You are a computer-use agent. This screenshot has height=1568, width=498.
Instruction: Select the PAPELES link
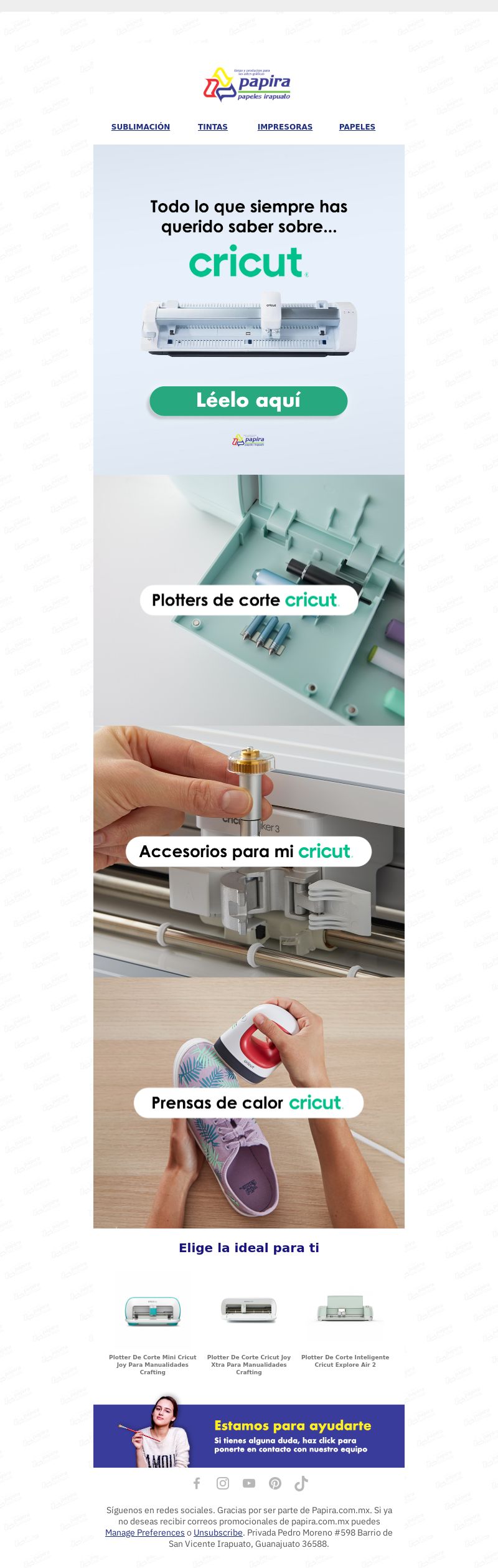[x=357, y=126]
